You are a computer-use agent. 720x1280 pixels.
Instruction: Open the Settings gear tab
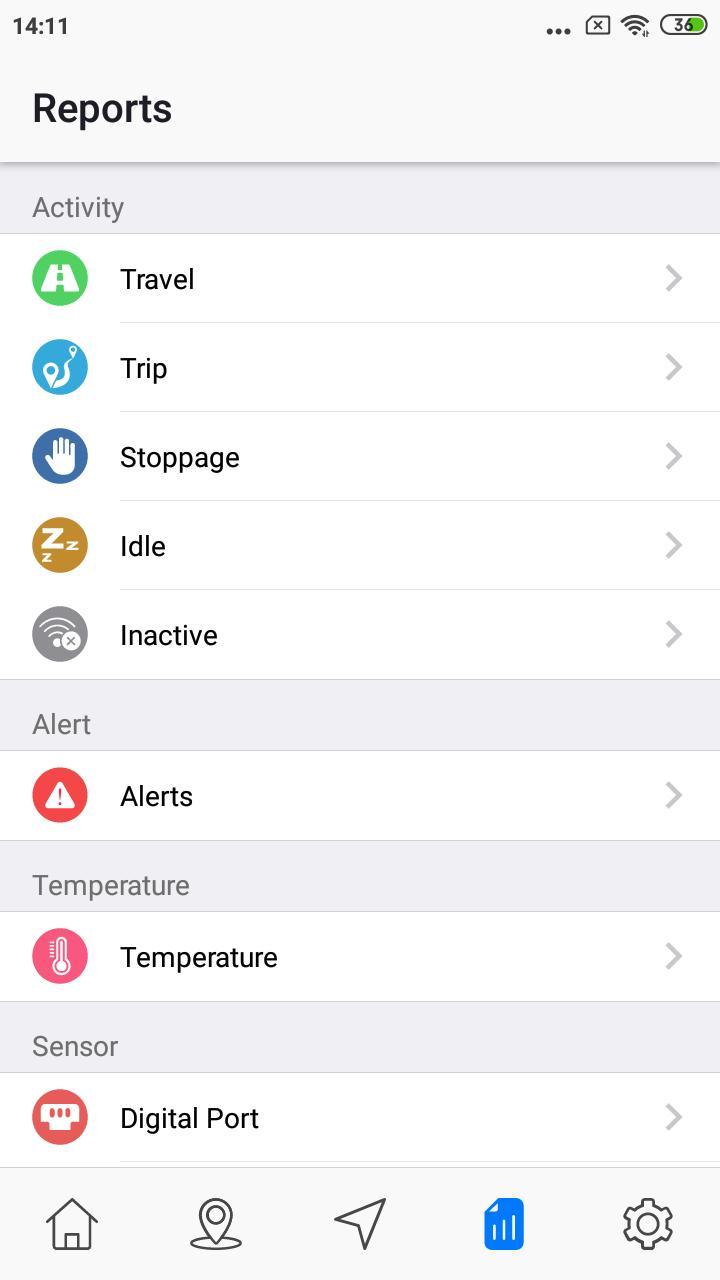pos(647,1221)
